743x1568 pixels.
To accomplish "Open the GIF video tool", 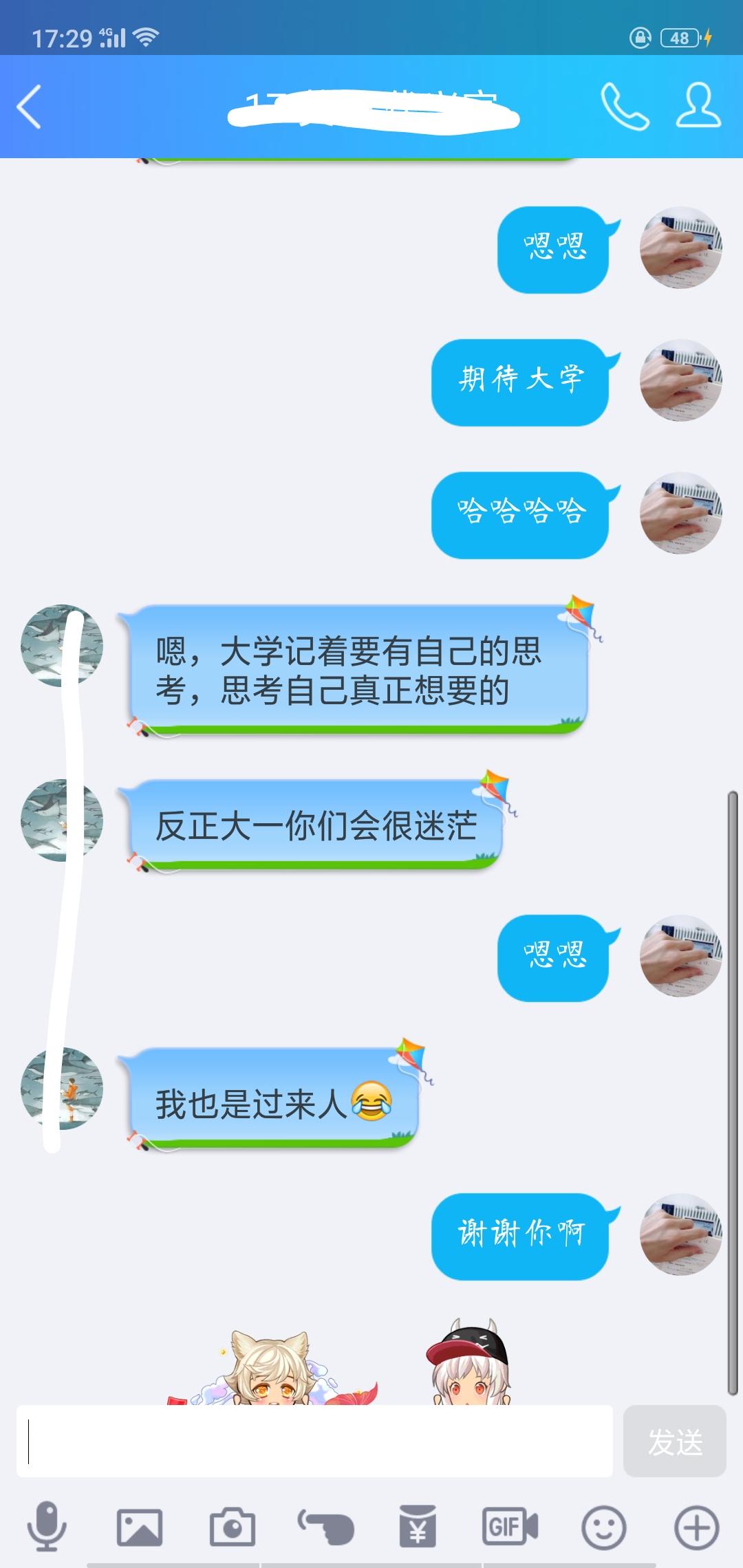I will pyautogui.click(x=510, y=1527).
